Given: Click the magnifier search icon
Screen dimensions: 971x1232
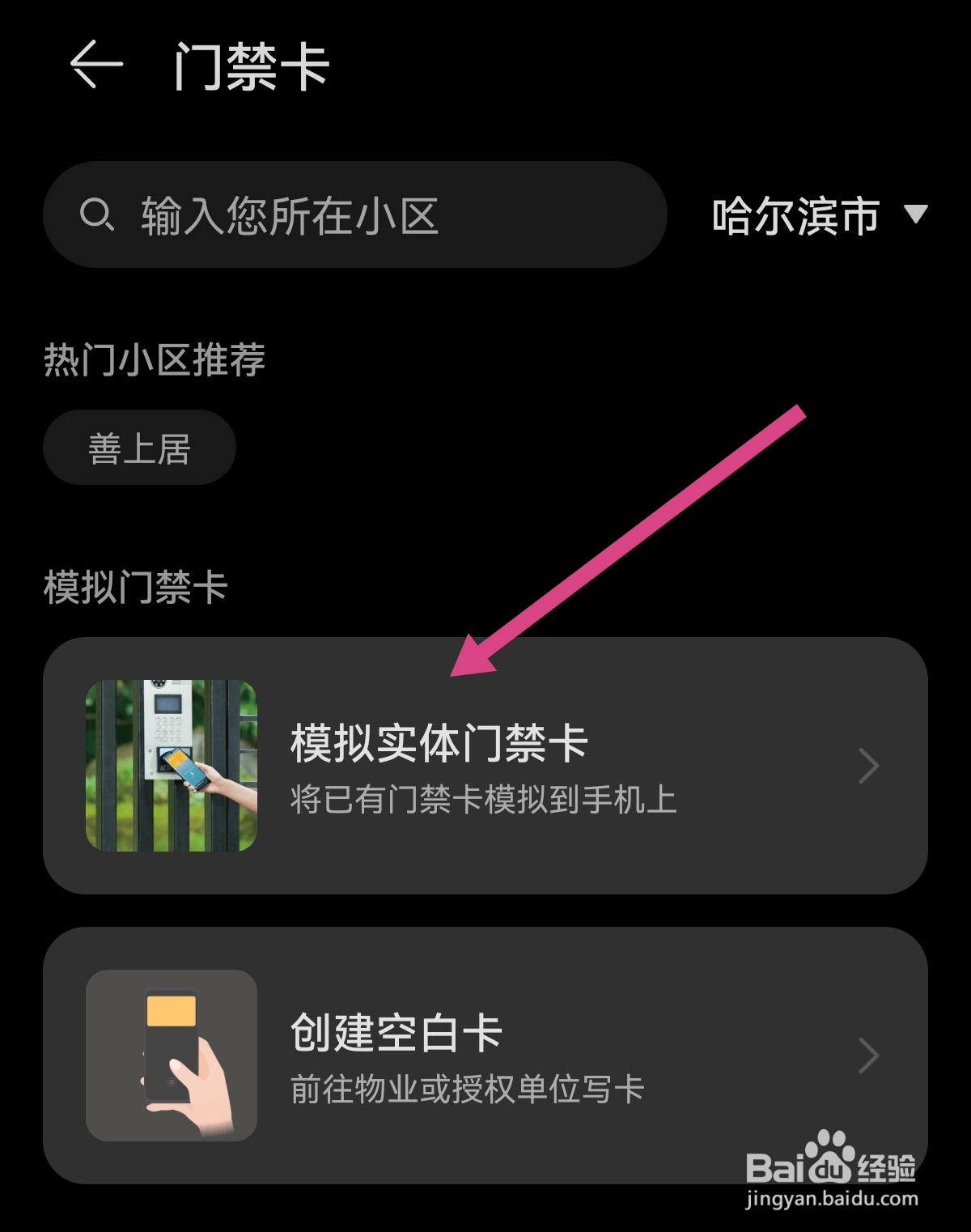Looking at the screenshot, I should click(x=99, y=215).
